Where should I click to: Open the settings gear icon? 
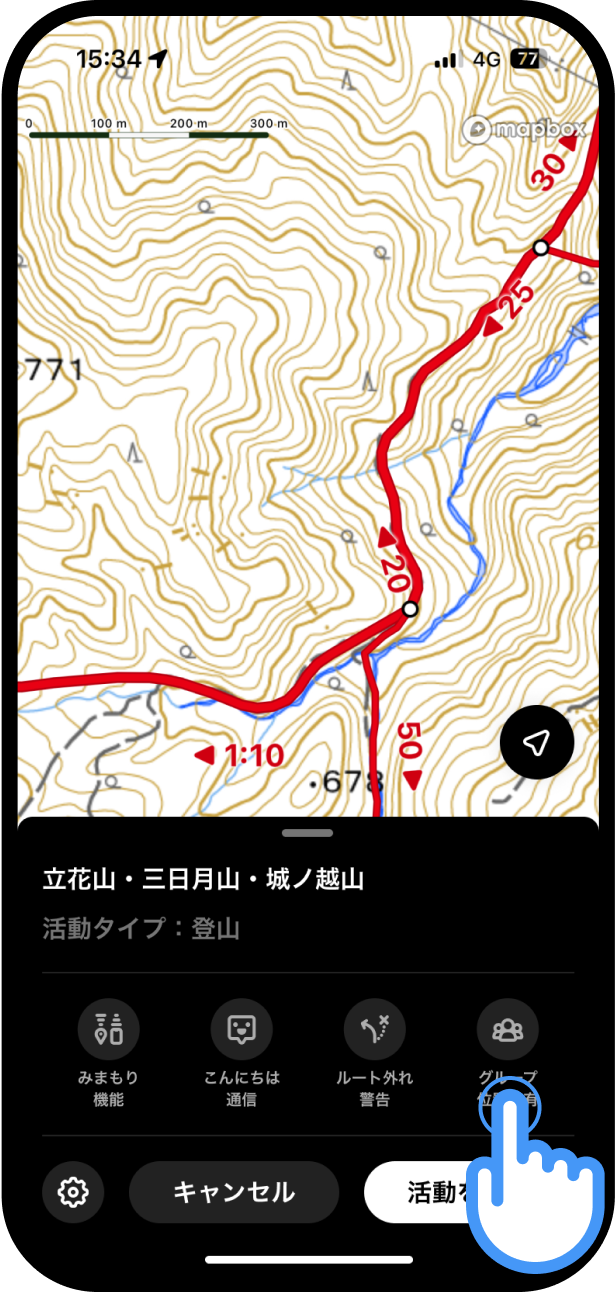pyautogui.click(x=73, y=1192)
